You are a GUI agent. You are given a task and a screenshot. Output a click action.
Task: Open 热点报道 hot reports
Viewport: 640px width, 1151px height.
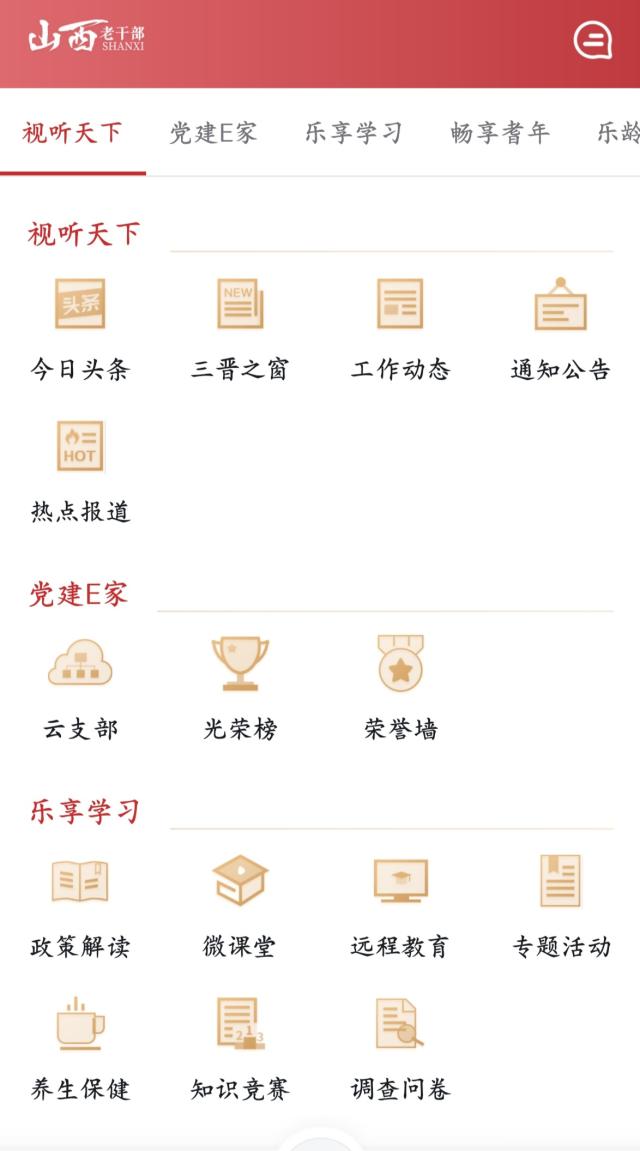coord(80,472)
